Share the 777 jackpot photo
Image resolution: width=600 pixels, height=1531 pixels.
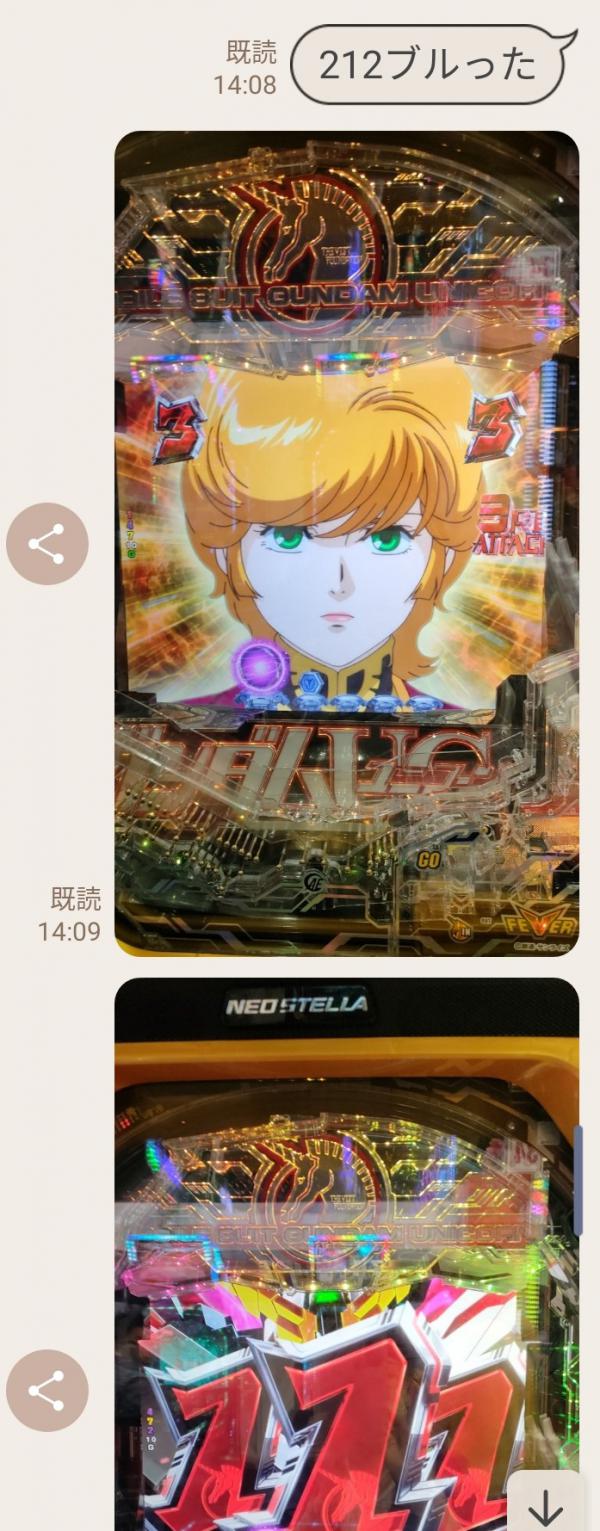[x=47, y=1390]
